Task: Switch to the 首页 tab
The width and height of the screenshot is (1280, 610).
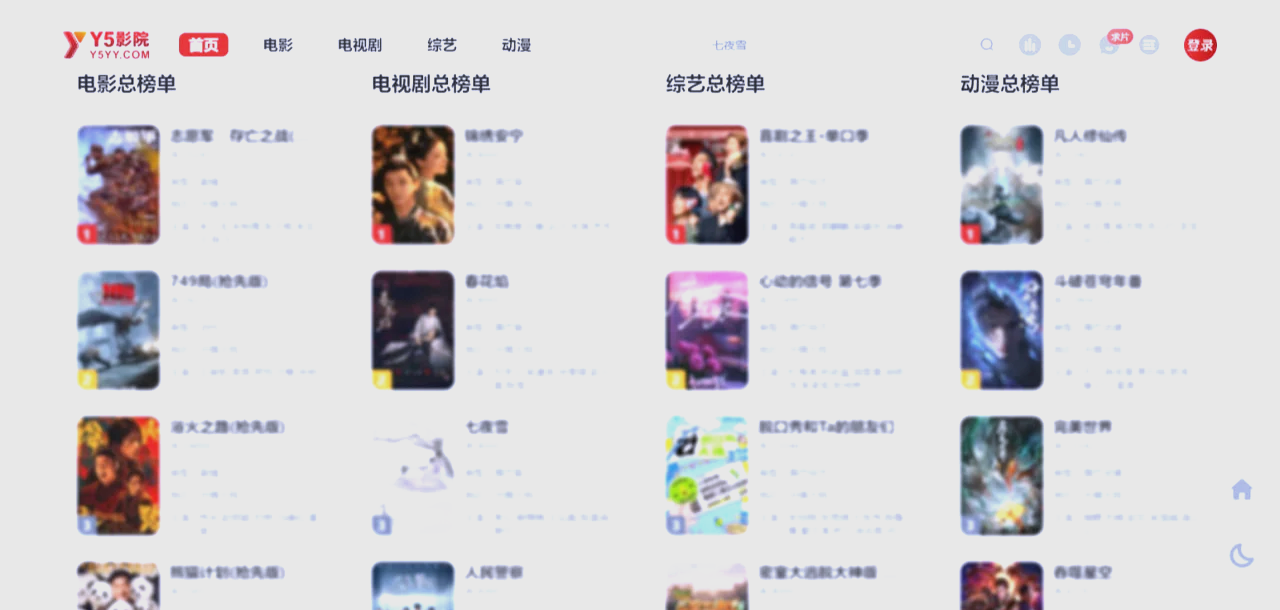Action: (x=203, y=45)
